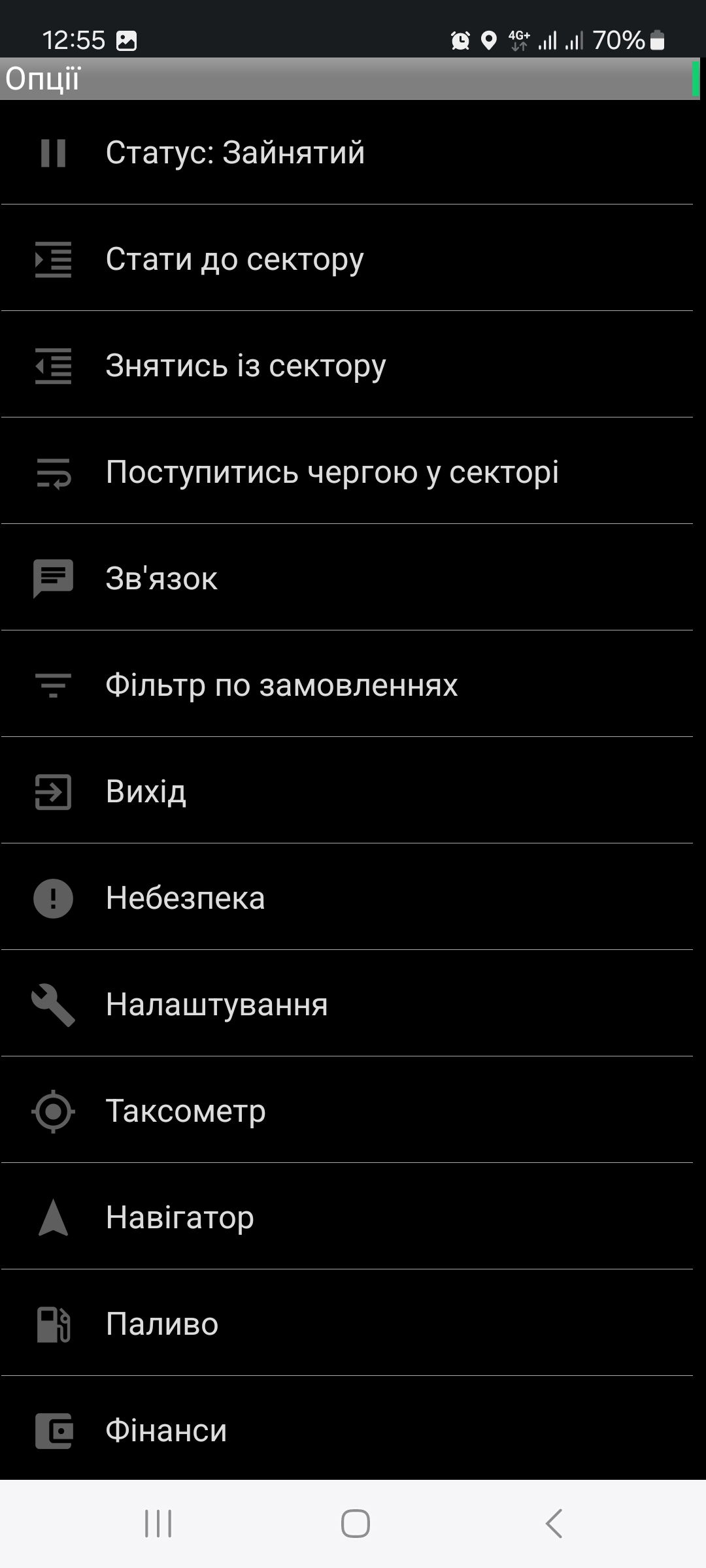This screenshot has width=706, height=1568.
Task: Tap the system home button
Action: pyautogui.click(x=355, y=1524)
